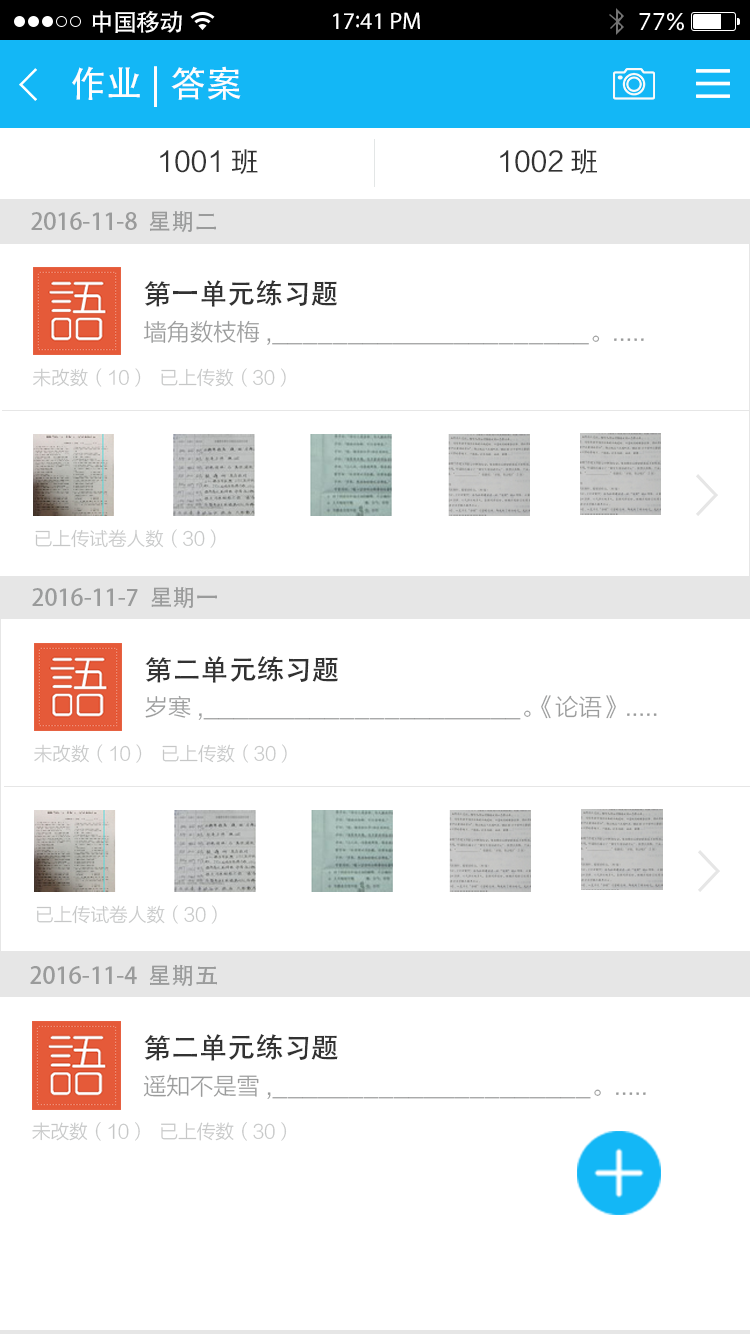Expand uploaded papers chevron under 第一单元练习题
The image size is (750, 1334).
(707, 495)
